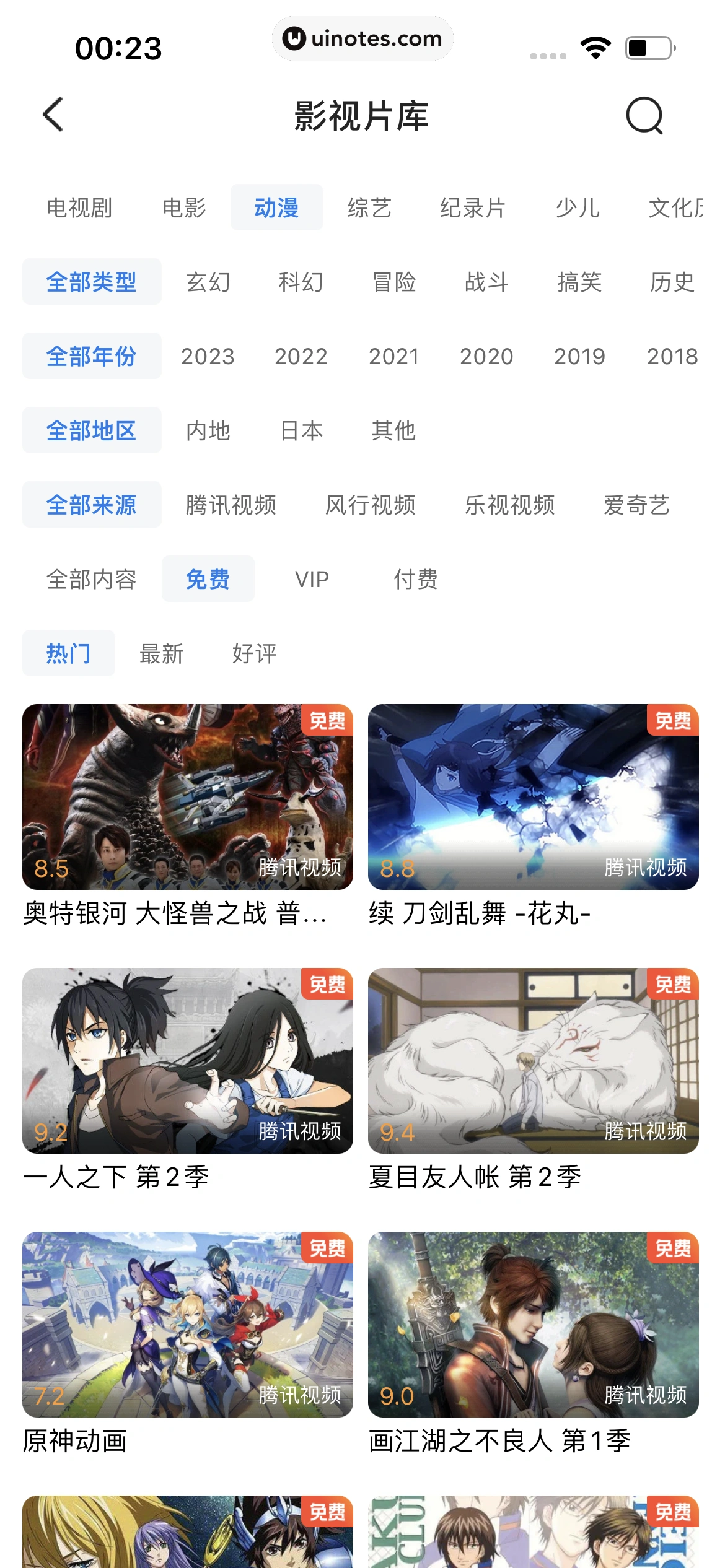Open the 原神动画 card
Screen dimensions: 725x1568
(187, 1324)
